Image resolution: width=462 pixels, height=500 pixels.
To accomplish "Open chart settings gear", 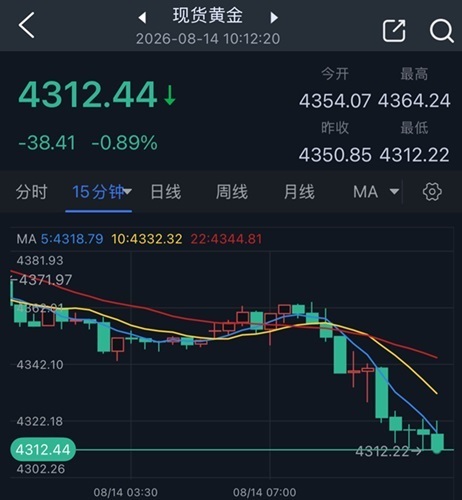I will point(432,192).
